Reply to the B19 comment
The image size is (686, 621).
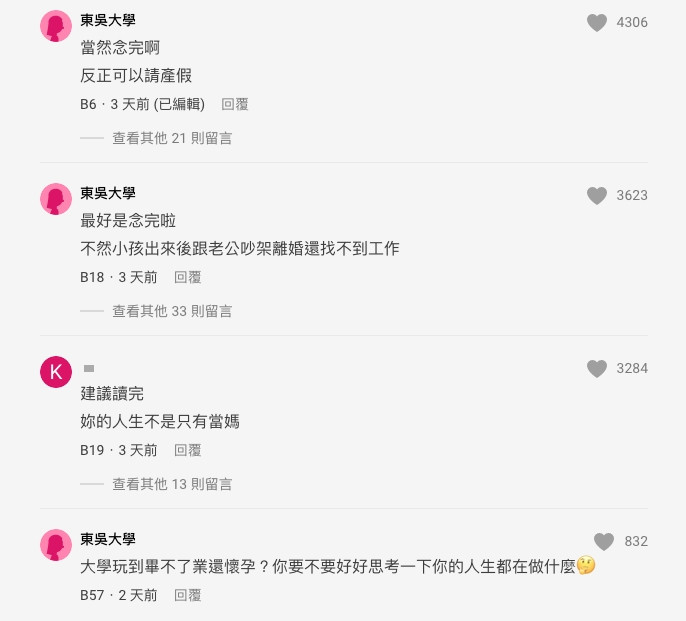coord(188,450)
